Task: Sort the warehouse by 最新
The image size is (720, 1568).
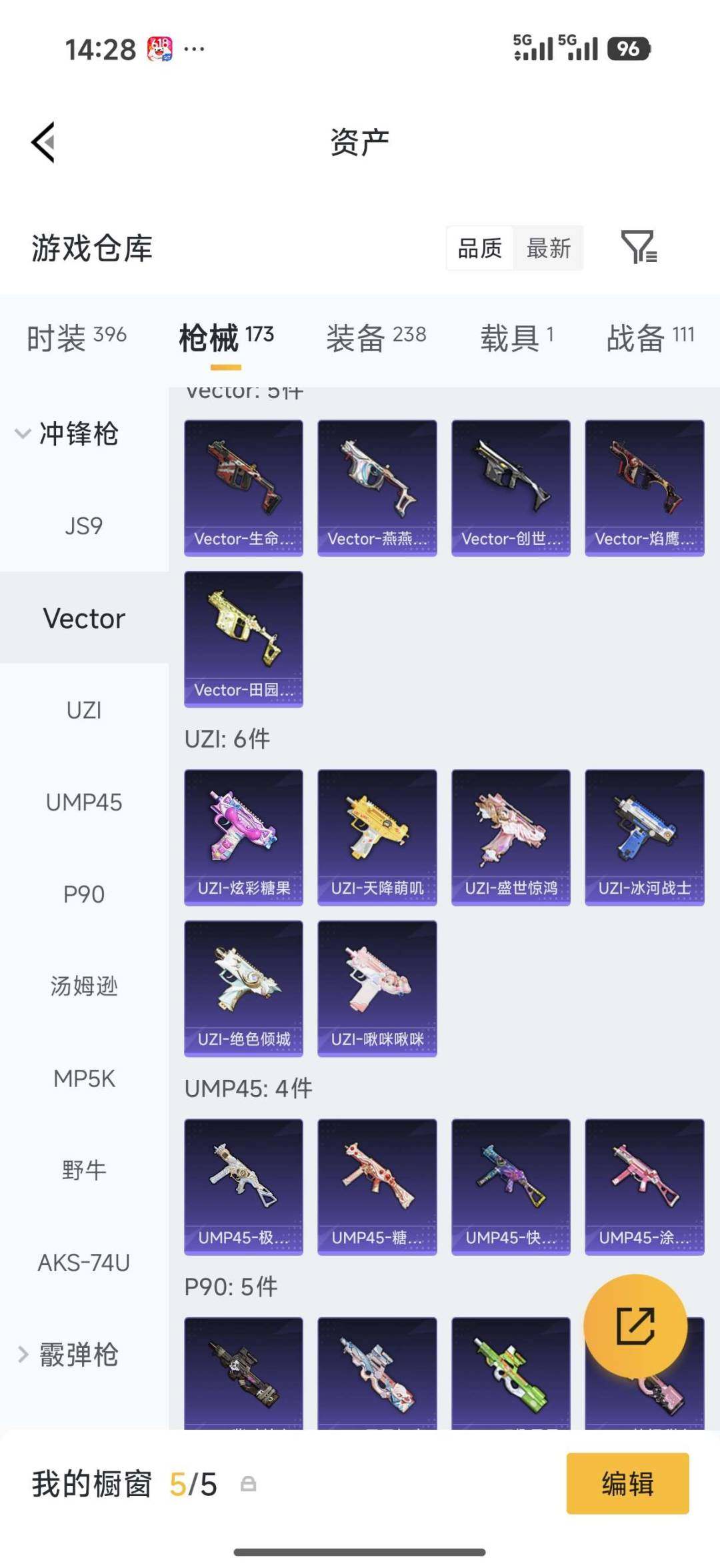Action: coord(549,248)
